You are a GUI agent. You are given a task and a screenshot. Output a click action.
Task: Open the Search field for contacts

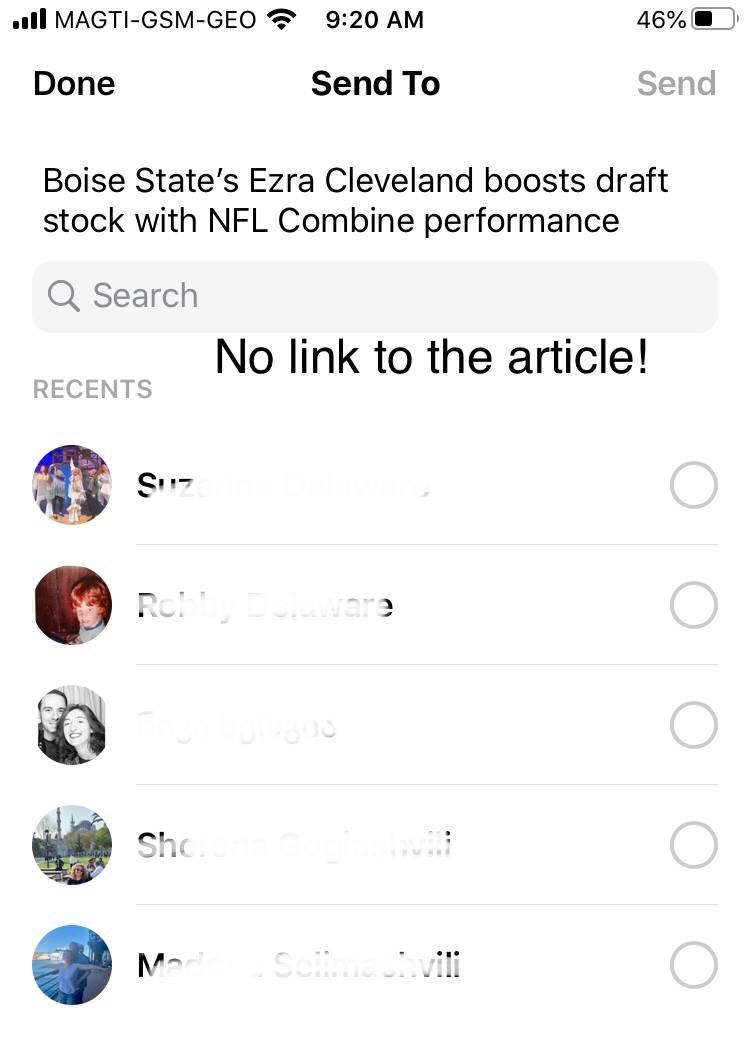[x=375, y=296]
